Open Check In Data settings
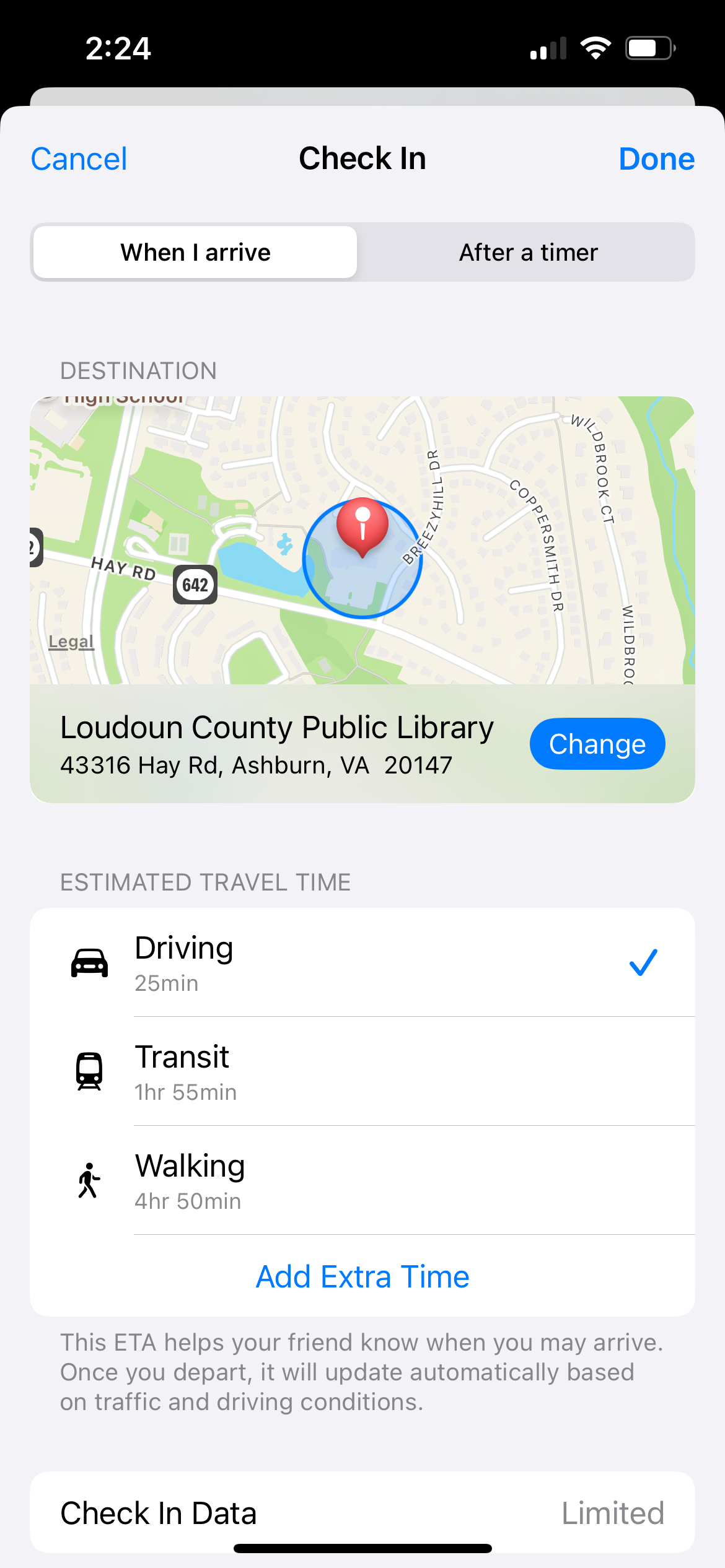 (x=362, y=1512)
